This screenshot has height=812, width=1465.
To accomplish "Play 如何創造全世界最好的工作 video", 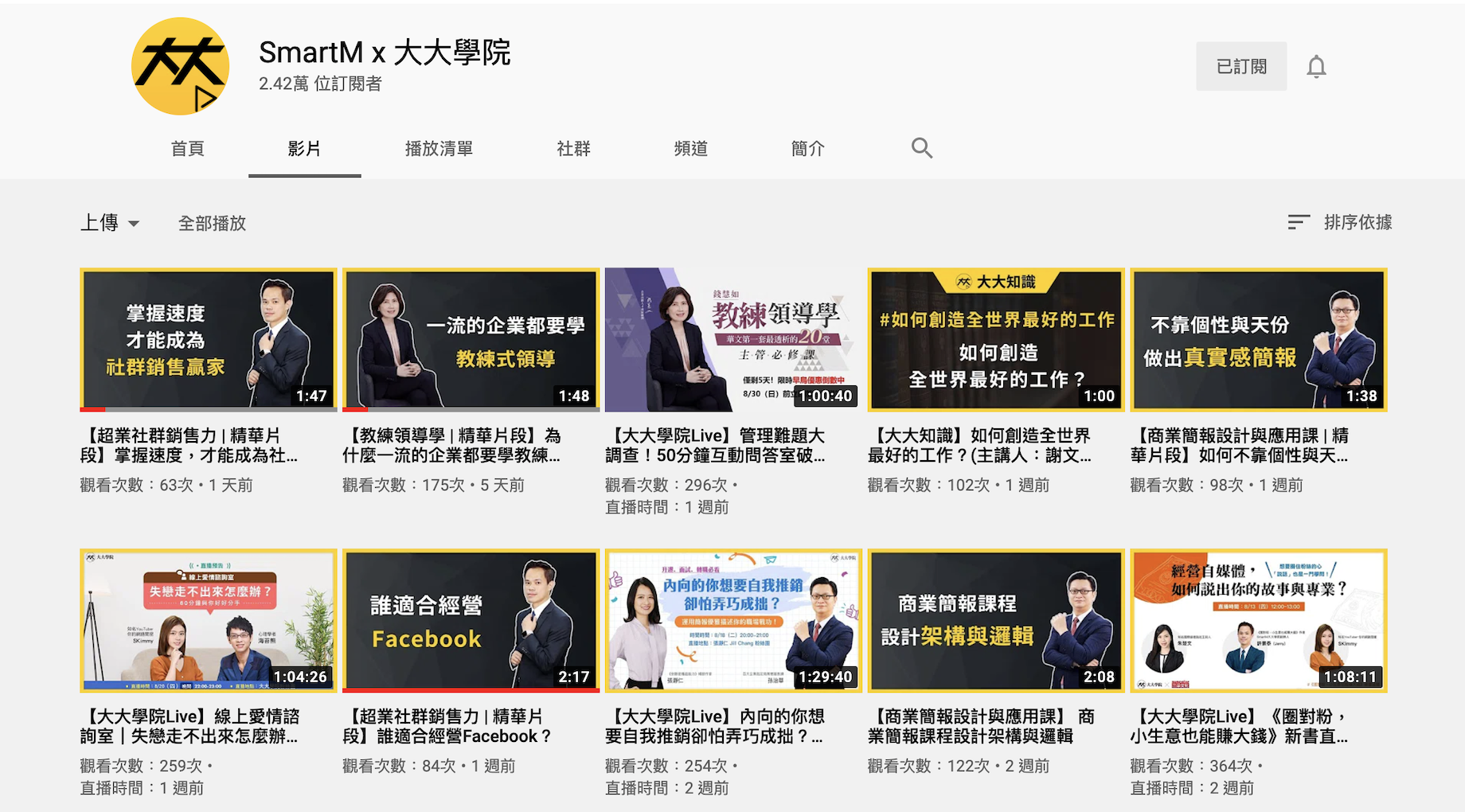I will 995,340.
